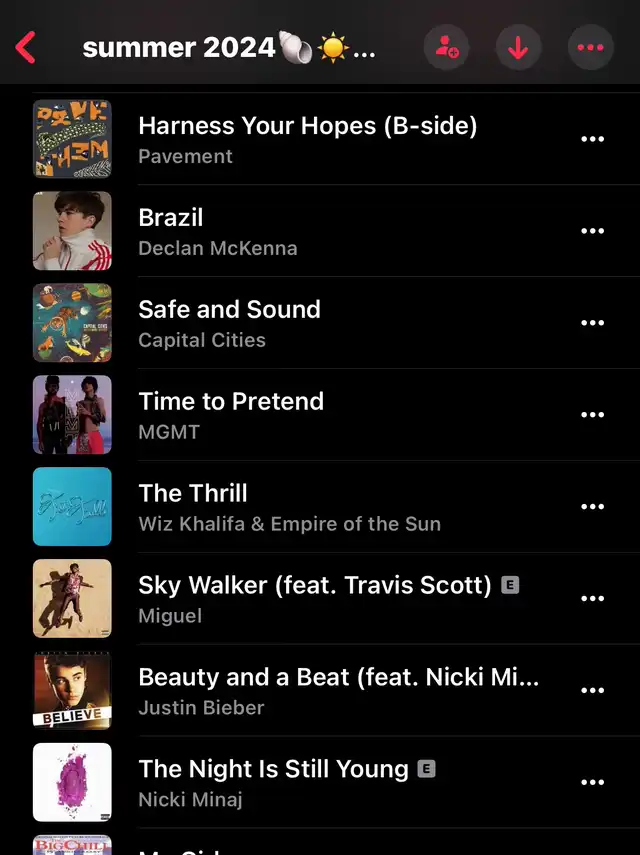This screenshot has width=640, height=855.
Task: Open more options for Safe and Sound
Action: coord(593,323)
